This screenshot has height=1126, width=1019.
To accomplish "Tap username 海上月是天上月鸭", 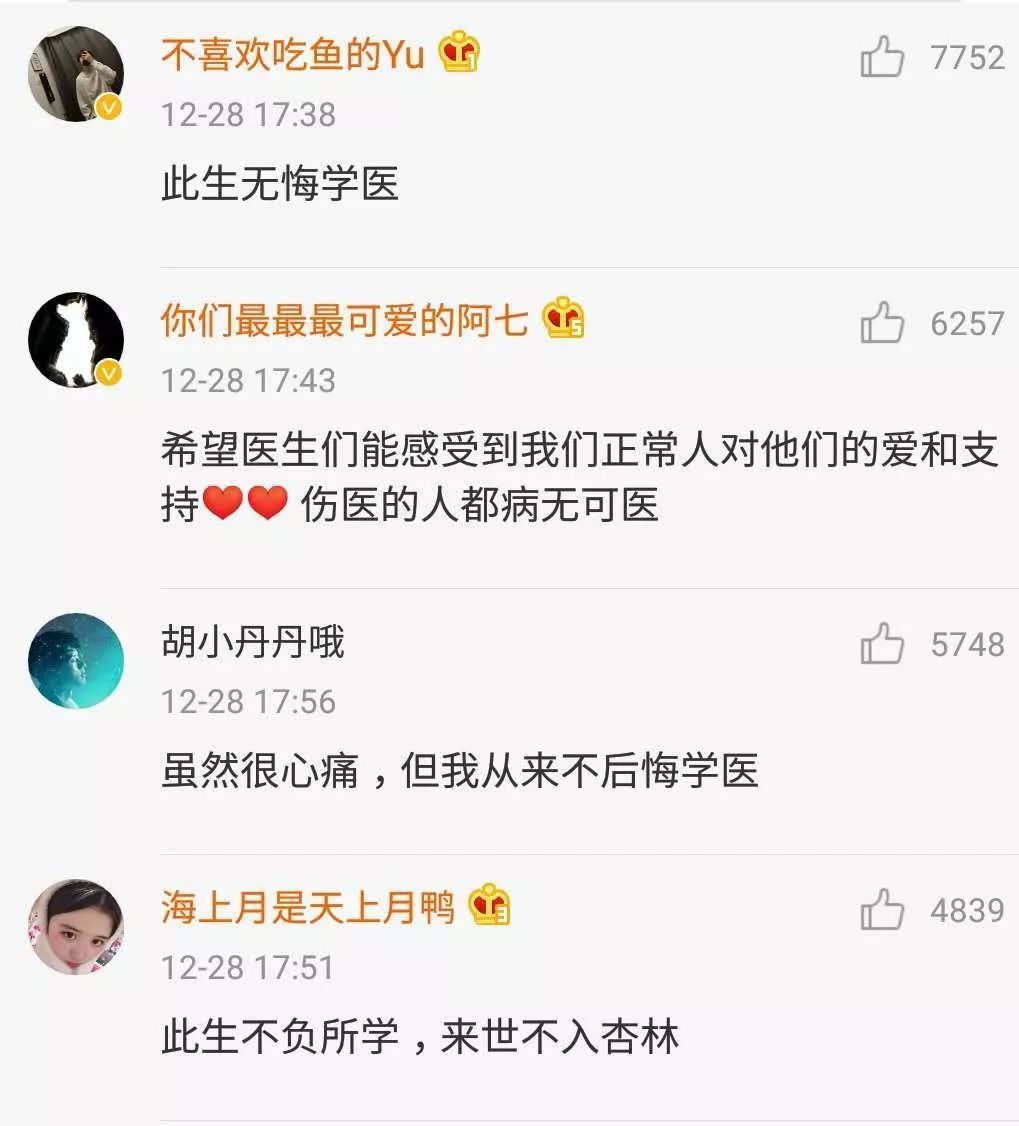I will click(308, 907).
